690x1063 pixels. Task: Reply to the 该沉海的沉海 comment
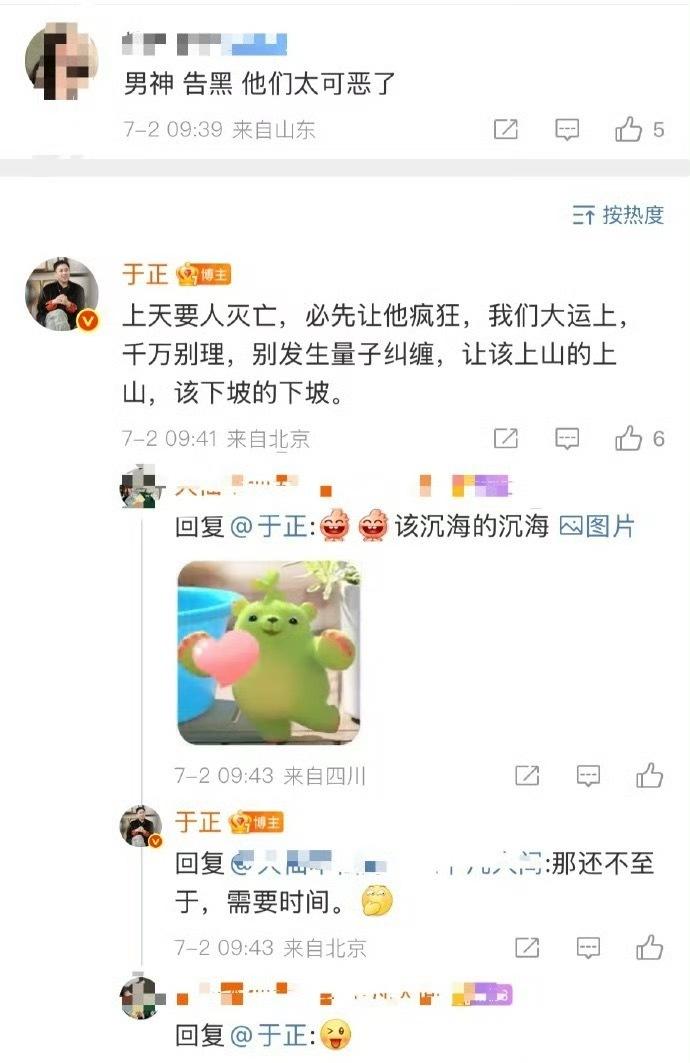click(589, 775)
